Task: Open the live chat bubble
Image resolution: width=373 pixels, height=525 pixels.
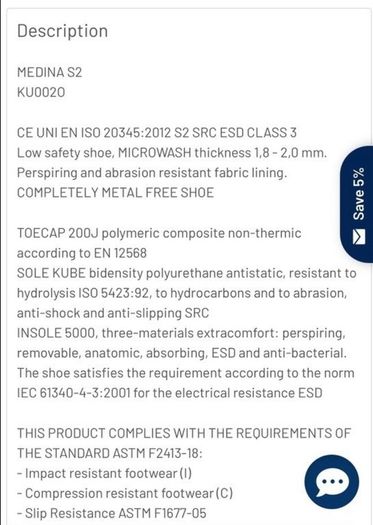Action: pos(331,482)
